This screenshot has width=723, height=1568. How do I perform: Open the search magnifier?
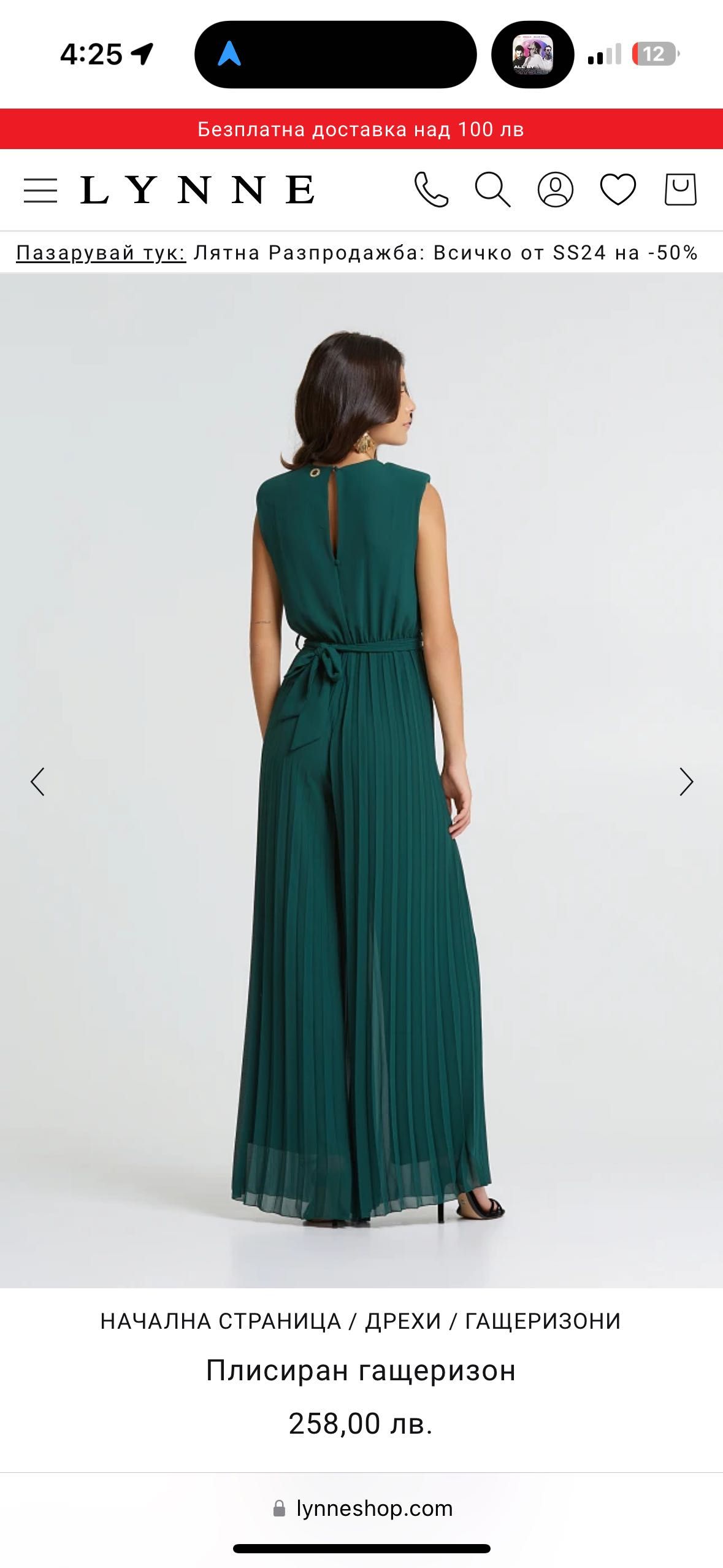[492, 189]
